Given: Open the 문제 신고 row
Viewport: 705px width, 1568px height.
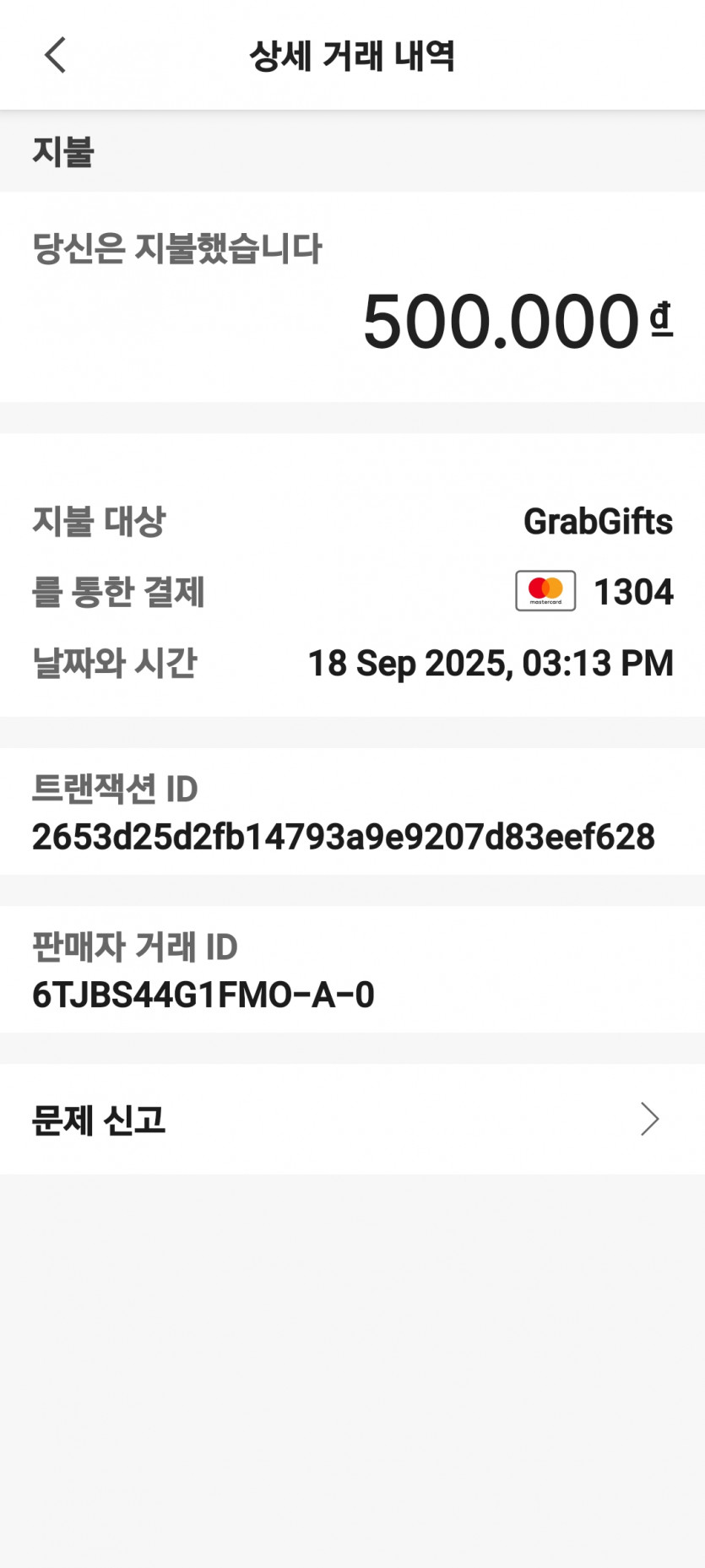Looking at the screenshot, I should point(352,1119).
